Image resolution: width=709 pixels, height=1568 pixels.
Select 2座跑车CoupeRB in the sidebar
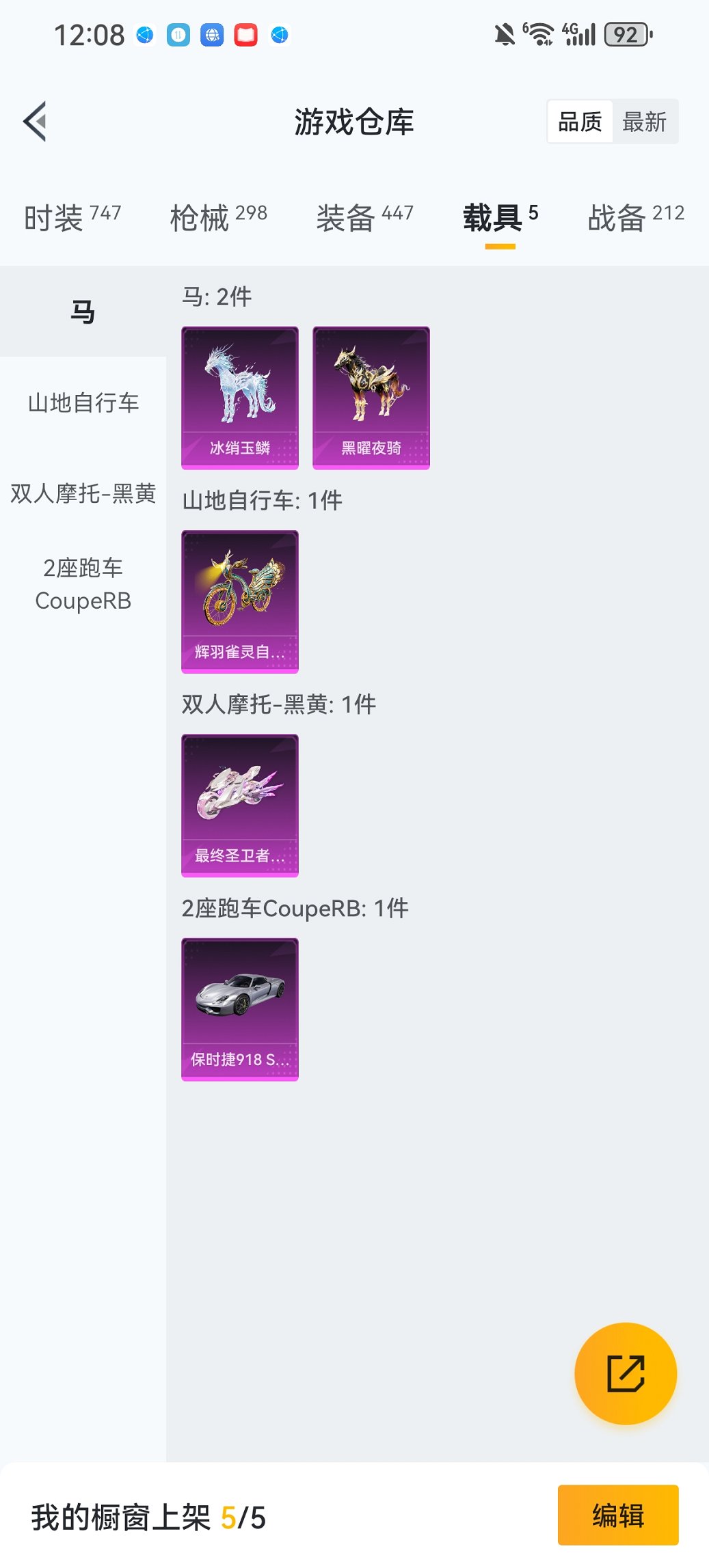tap(82, 584)
